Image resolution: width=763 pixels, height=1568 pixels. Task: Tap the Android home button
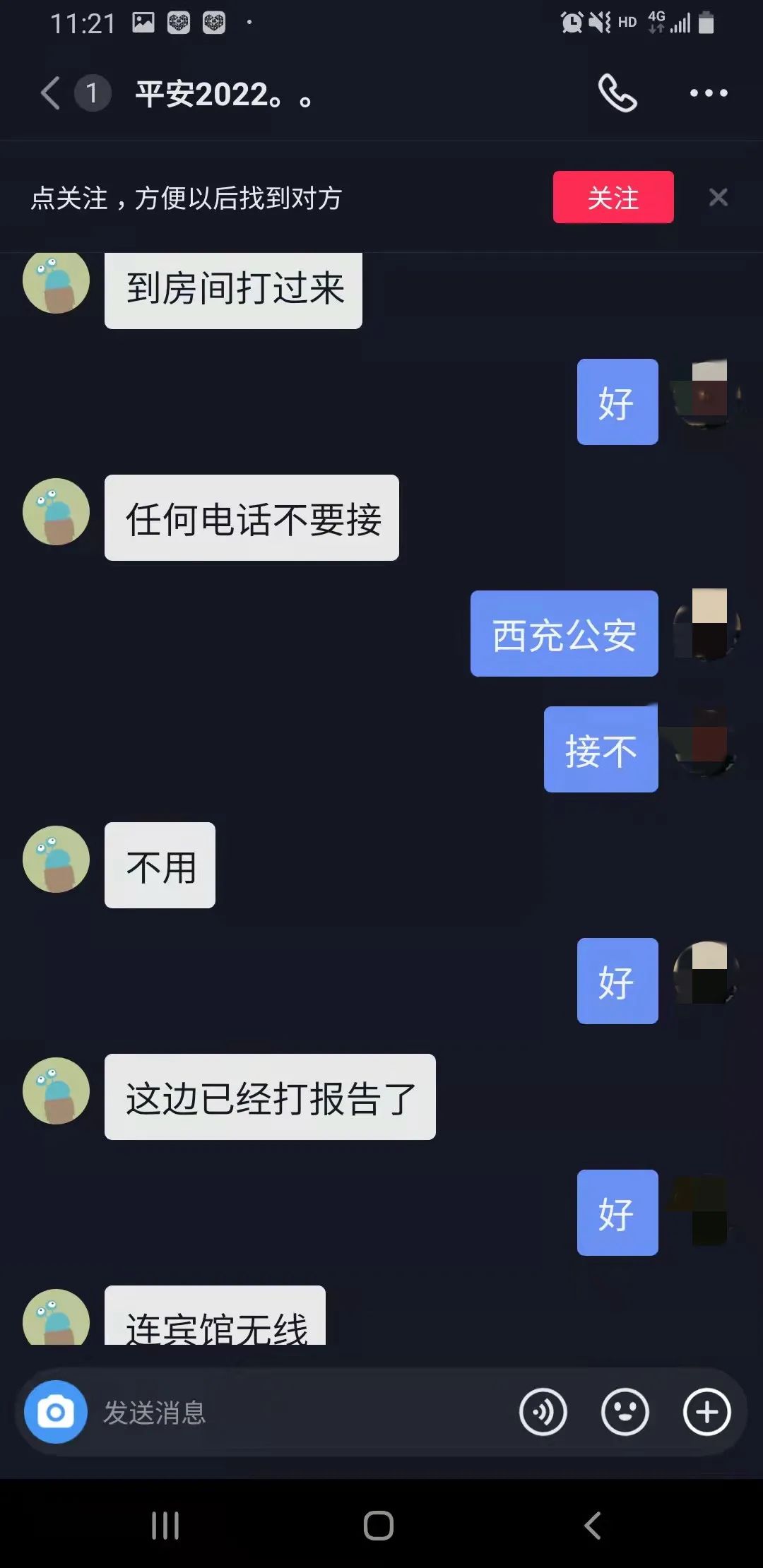(x=379, y=1526)
